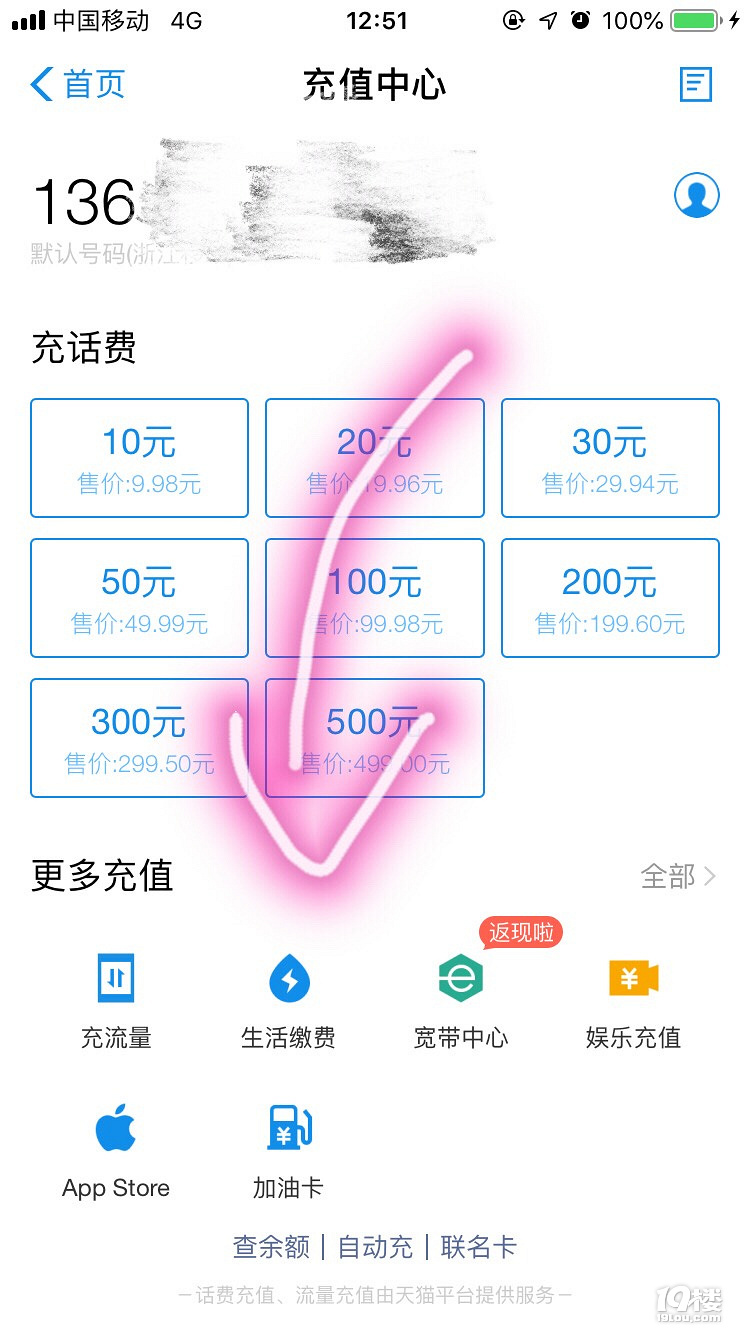Open 宽带中心 broadband center

click(461, 1002)
